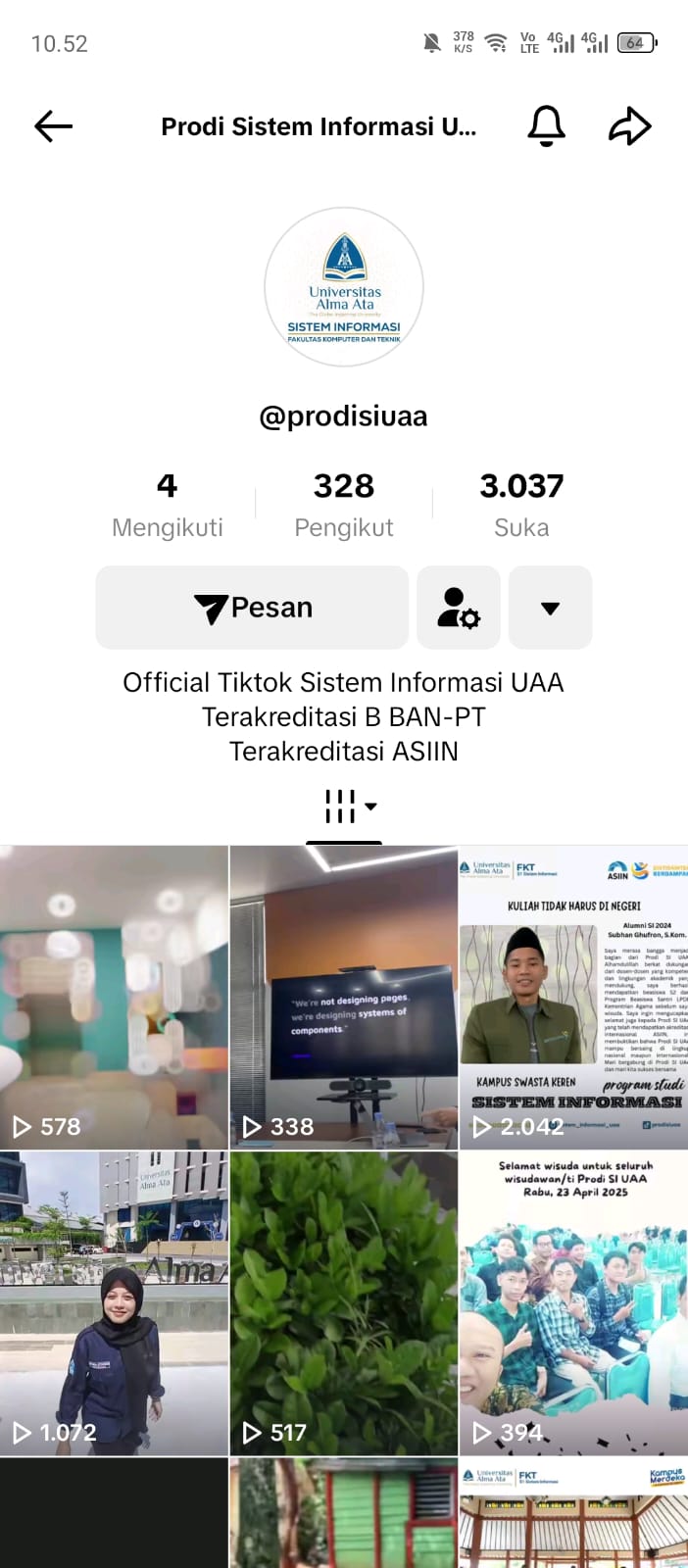Send a message with Pesan button
688x1568 pixels.
pyautogui.click(x=252, y=608)
